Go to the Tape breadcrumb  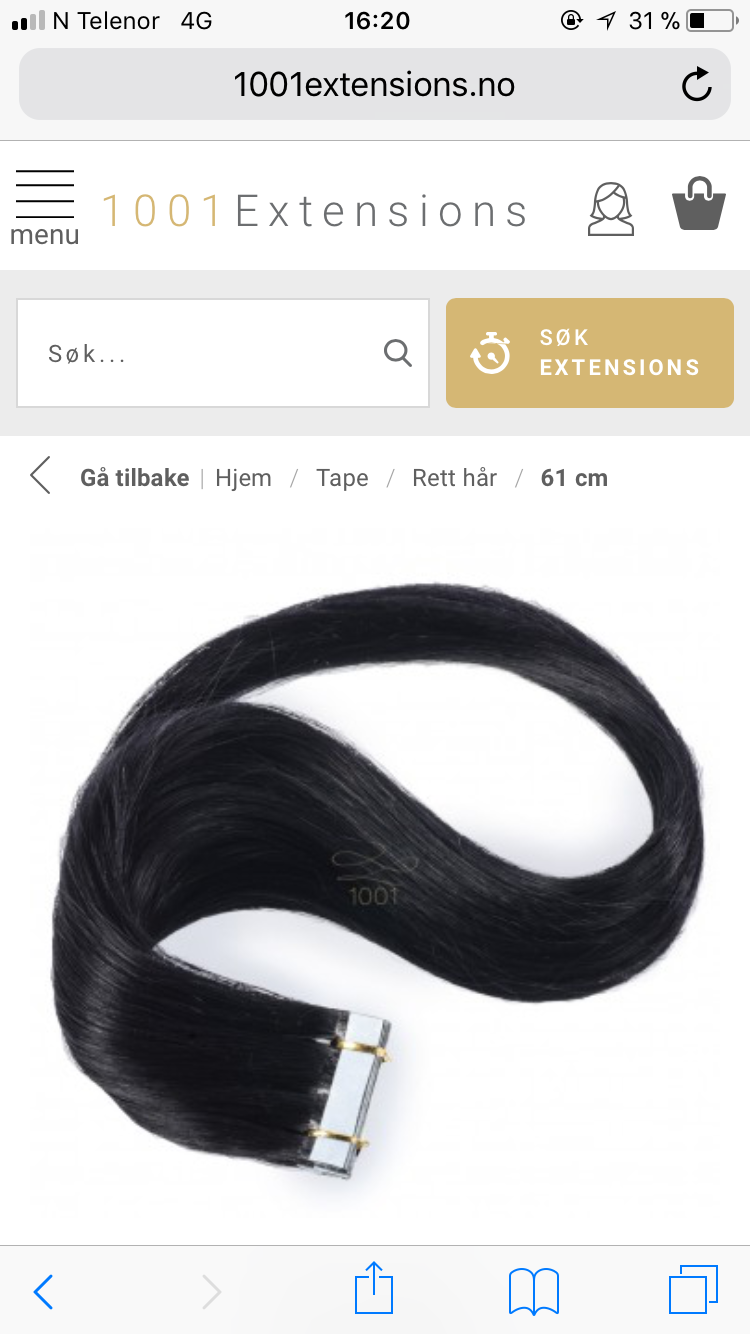pyautogui.click(x=342, y=478)
